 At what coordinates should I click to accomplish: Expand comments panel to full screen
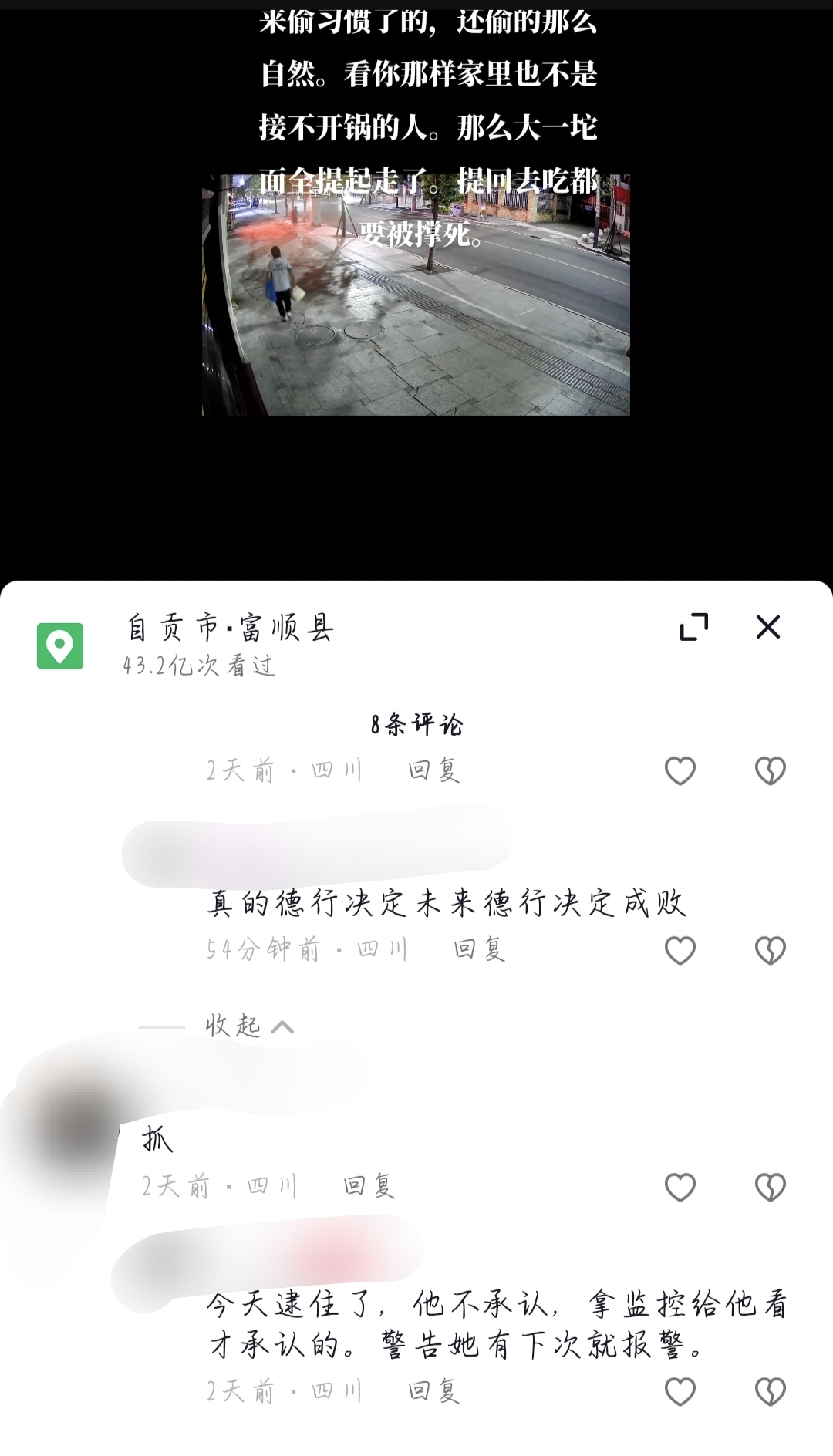pos(694,627)
